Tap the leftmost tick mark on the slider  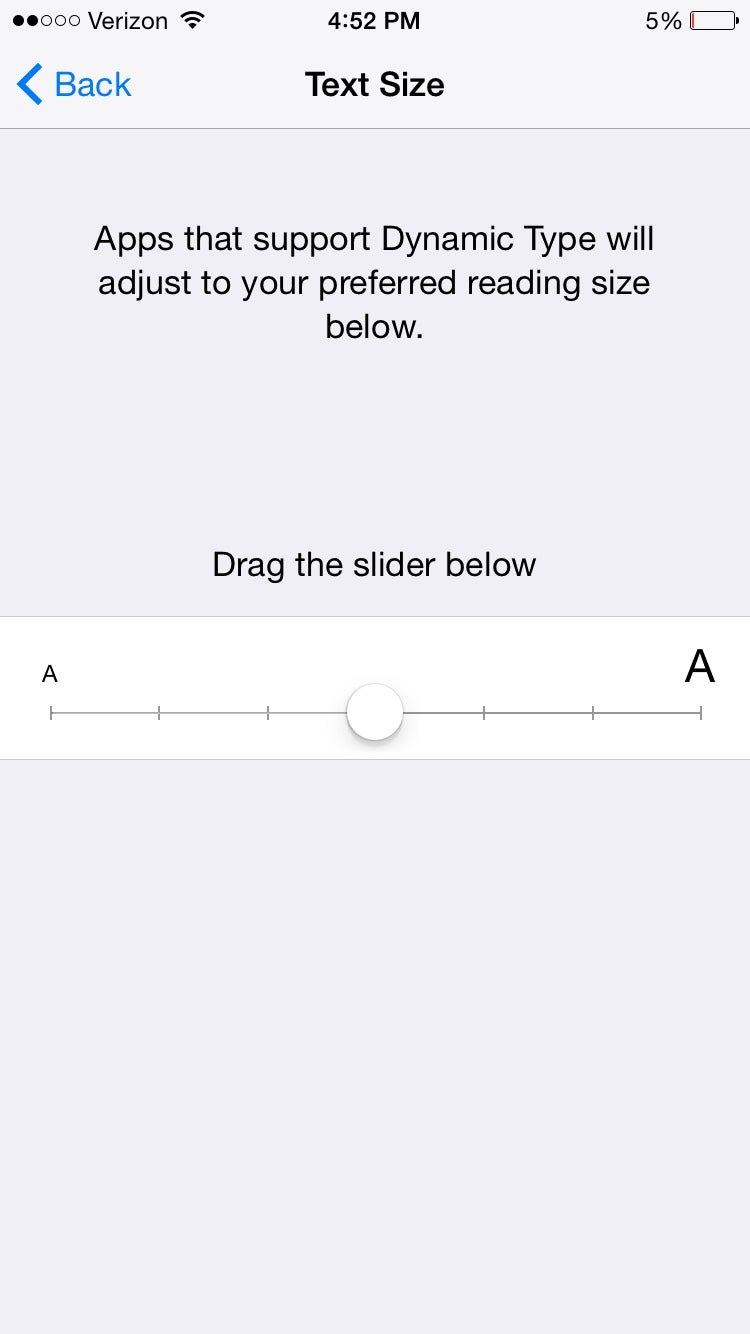[x=52, y=712]
